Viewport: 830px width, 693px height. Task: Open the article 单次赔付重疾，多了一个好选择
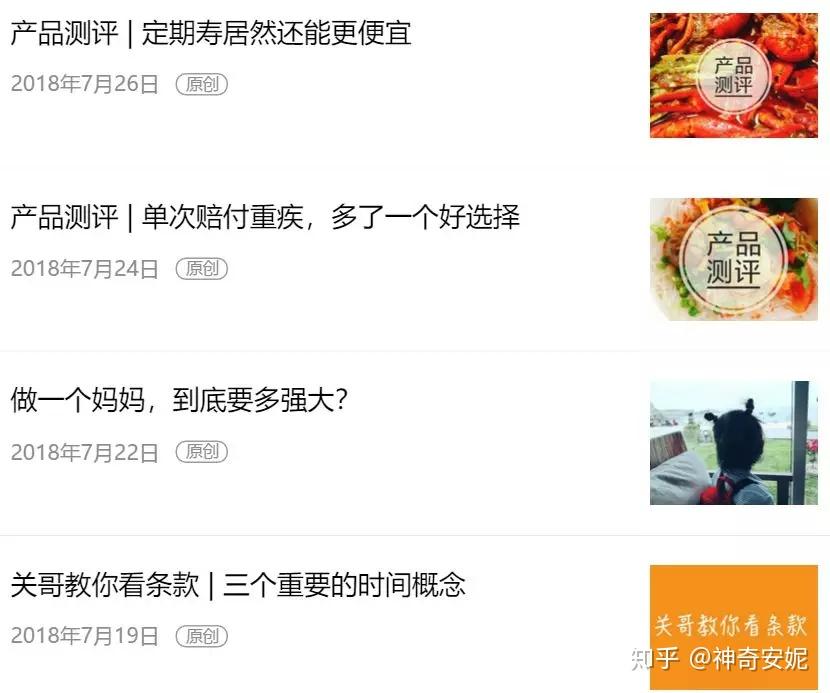[x=265, y=218]
